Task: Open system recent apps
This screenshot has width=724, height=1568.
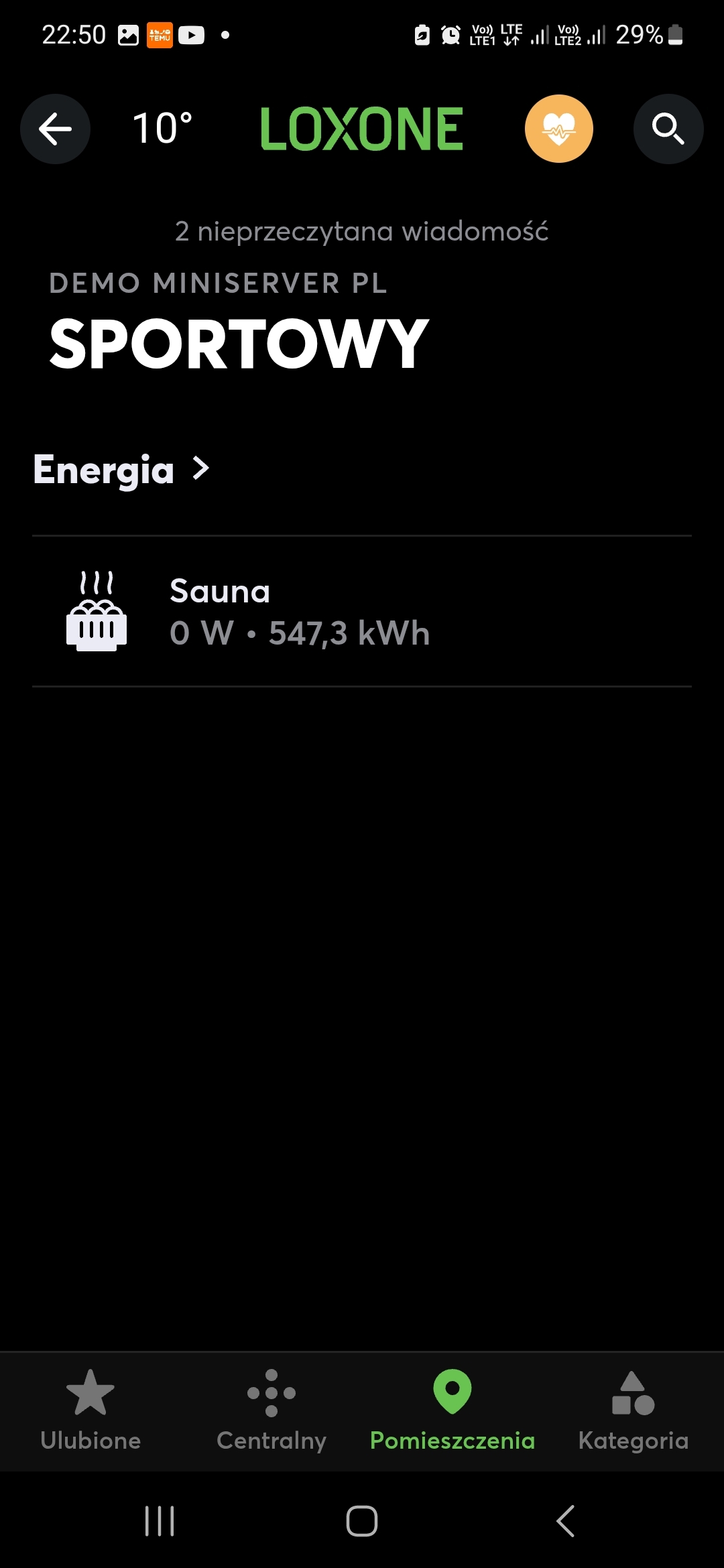Action: coord(160,1520)
